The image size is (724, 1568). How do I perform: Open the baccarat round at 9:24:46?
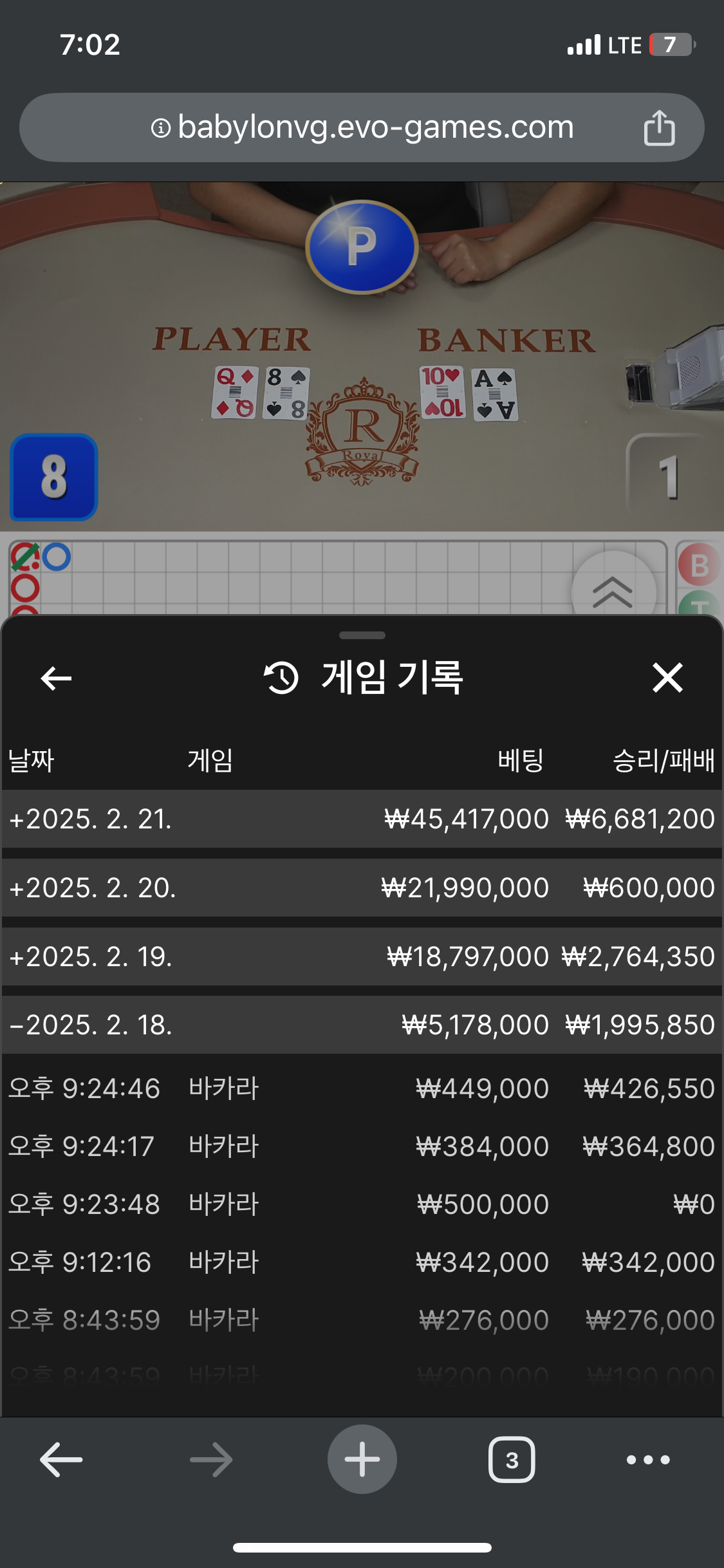[362, 1088]
